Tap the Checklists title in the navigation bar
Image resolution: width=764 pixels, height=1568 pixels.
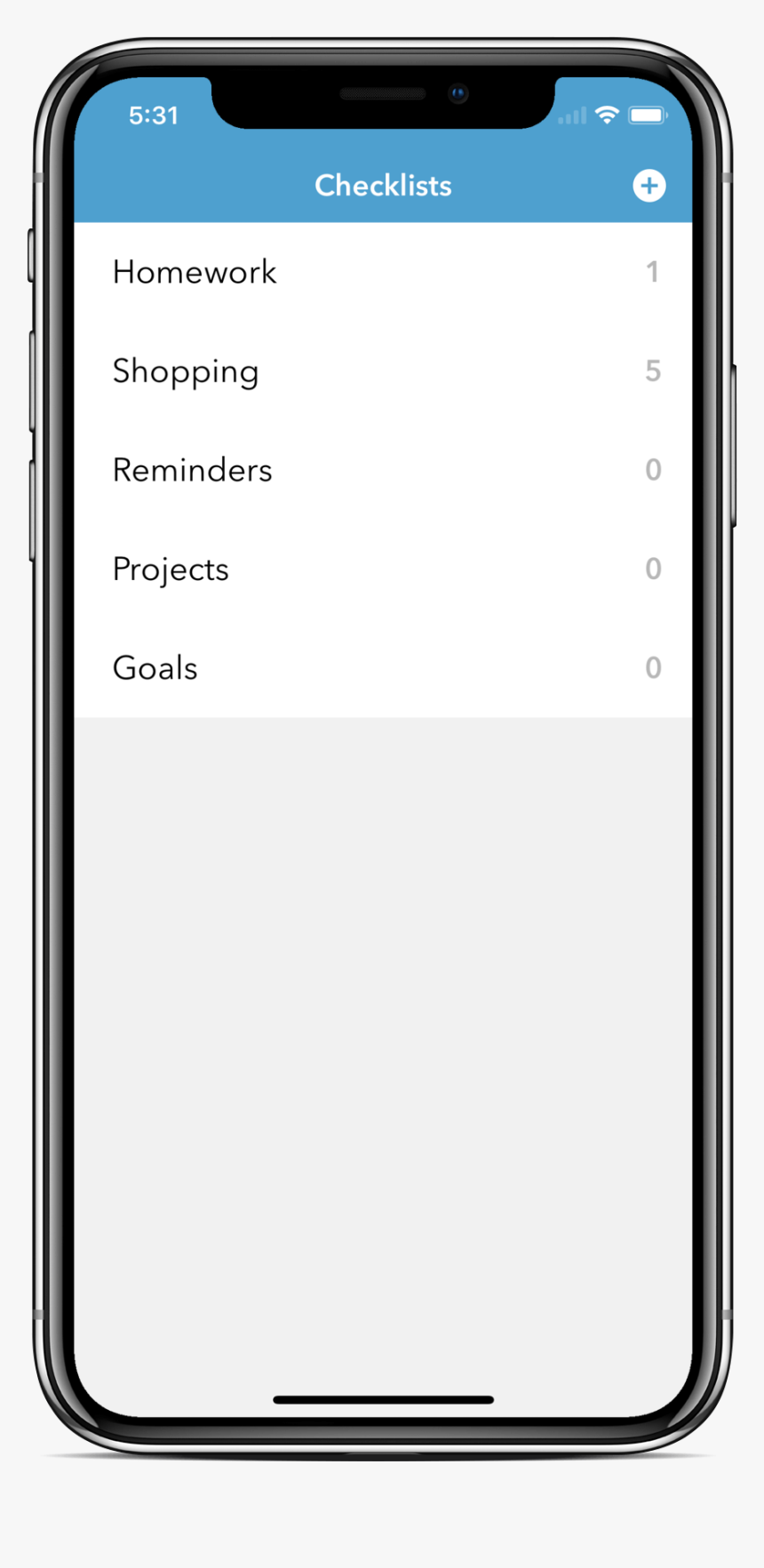[x=383, y=186]
